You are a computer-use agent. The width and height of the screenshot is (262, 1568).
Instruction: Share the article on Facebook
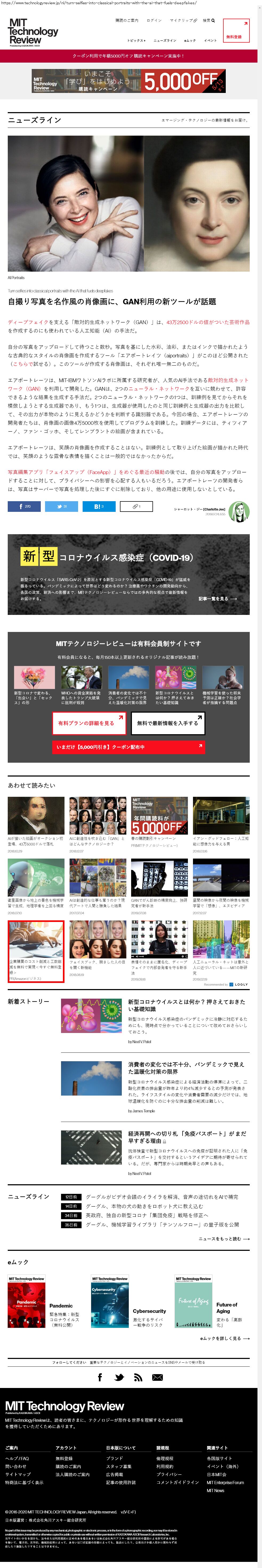pos(24,506)
